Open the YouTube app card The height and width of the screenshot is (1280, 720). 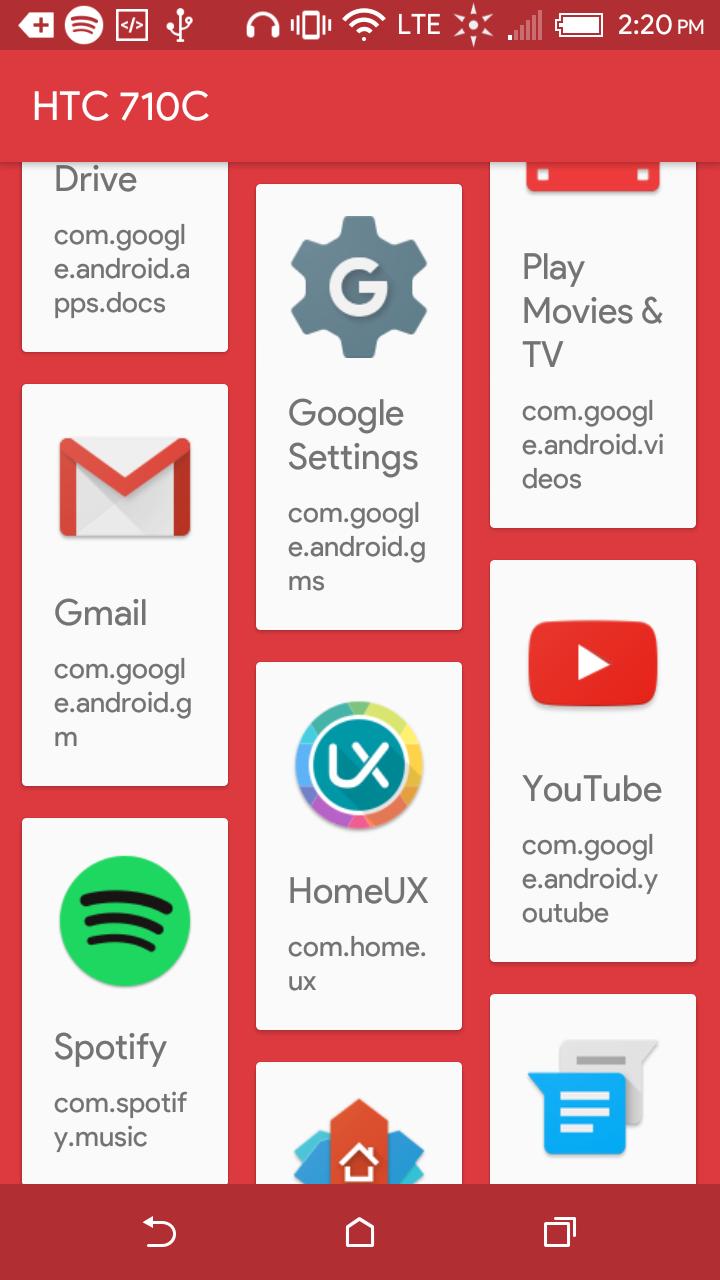[592, 760]
